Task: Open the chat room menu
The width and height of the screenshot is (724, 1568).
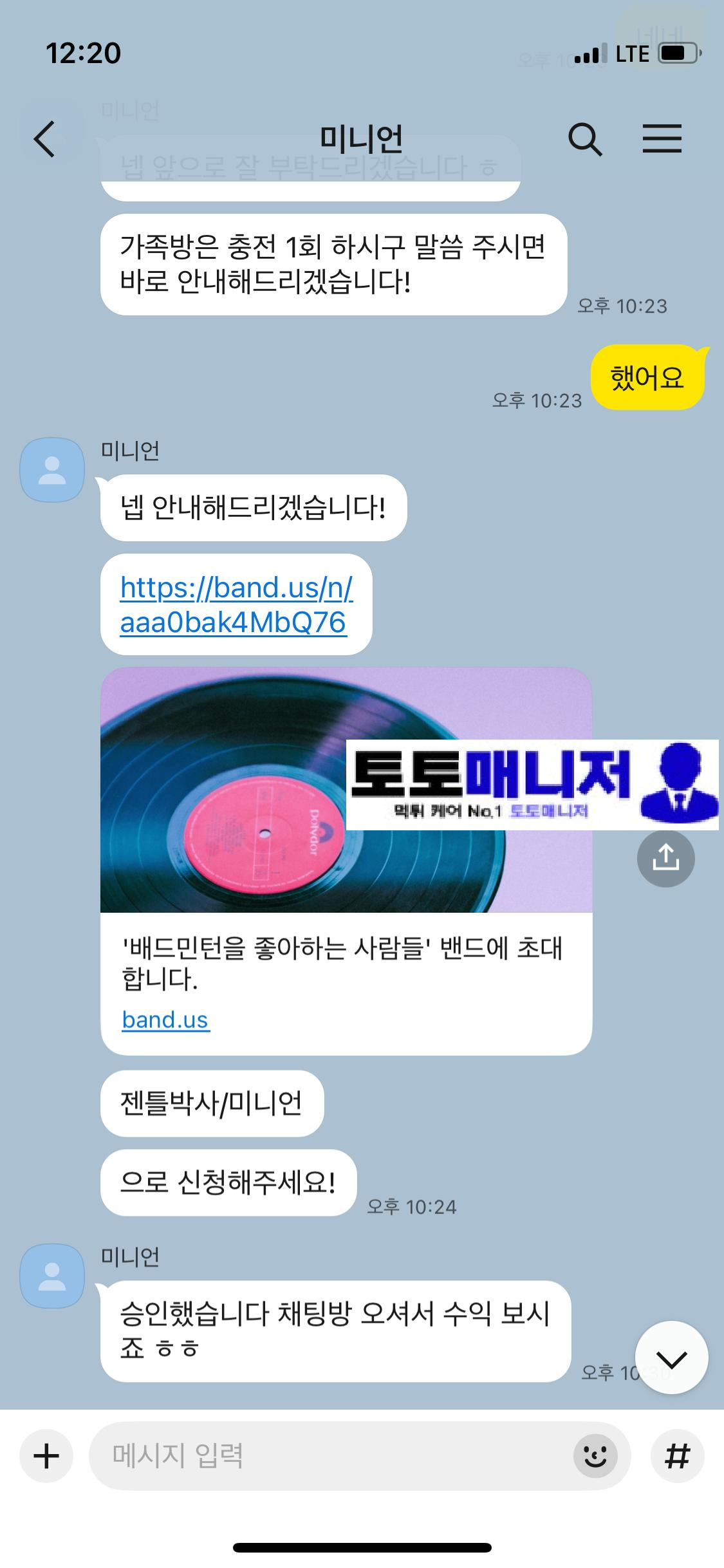Action: point(662,139)
